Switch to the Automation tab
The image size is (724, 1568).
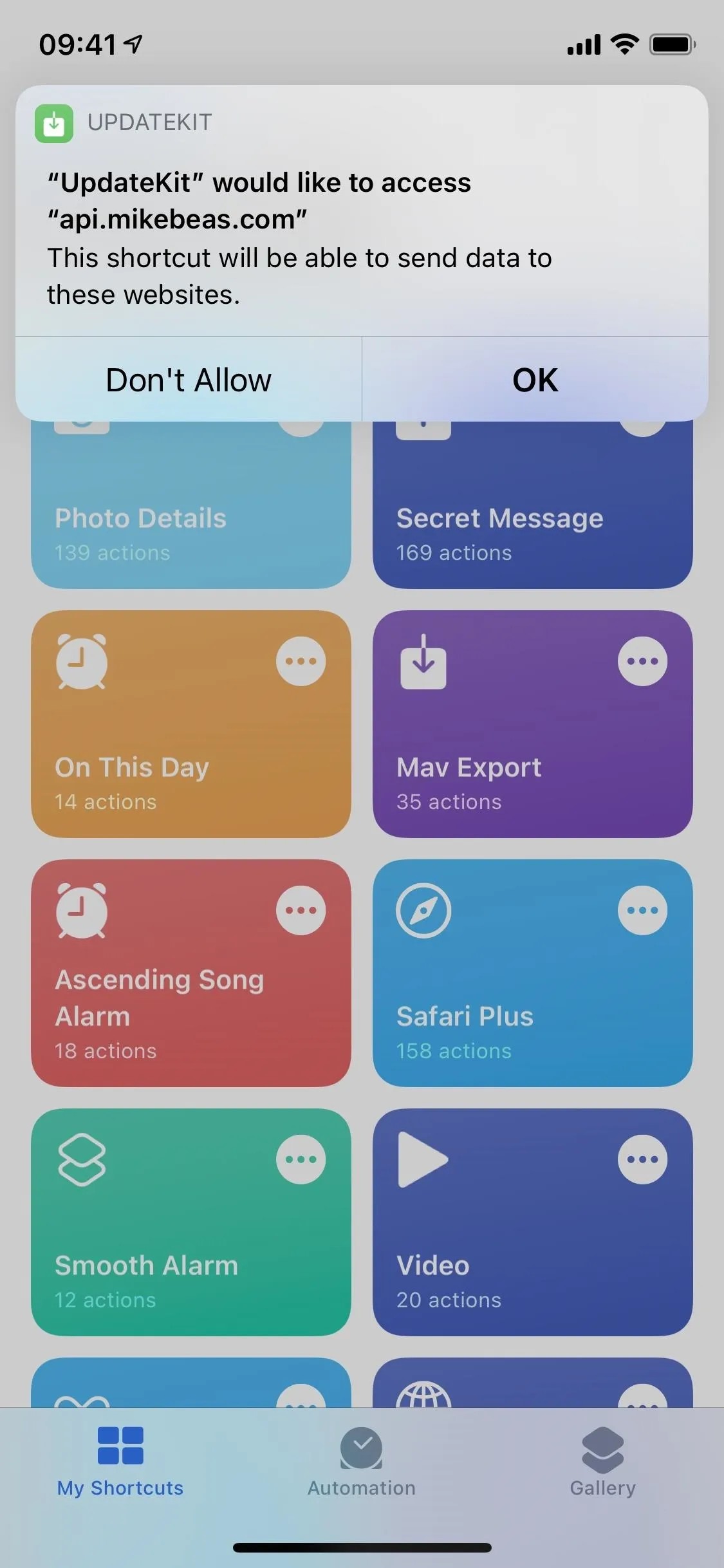[362, 1462]
